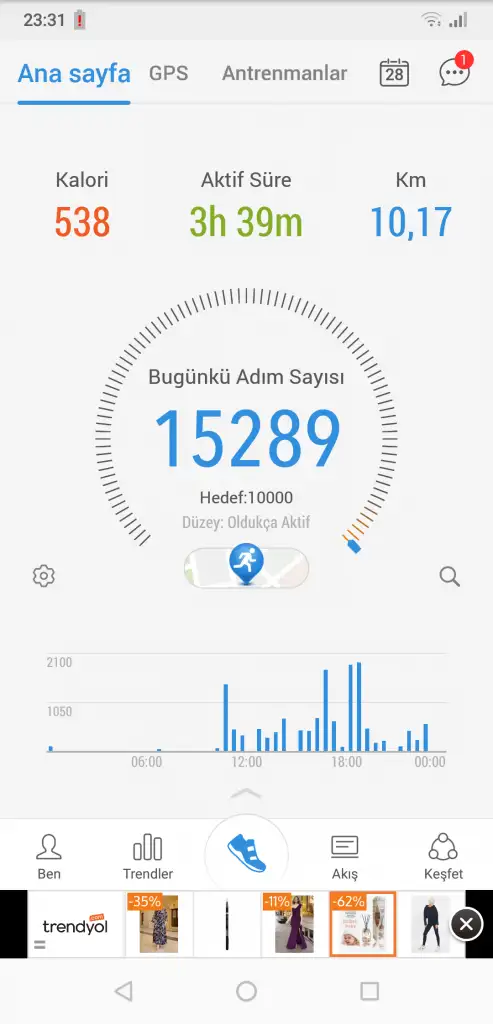
Task: Tap the center sneaker button
Action: pos(246,855)
